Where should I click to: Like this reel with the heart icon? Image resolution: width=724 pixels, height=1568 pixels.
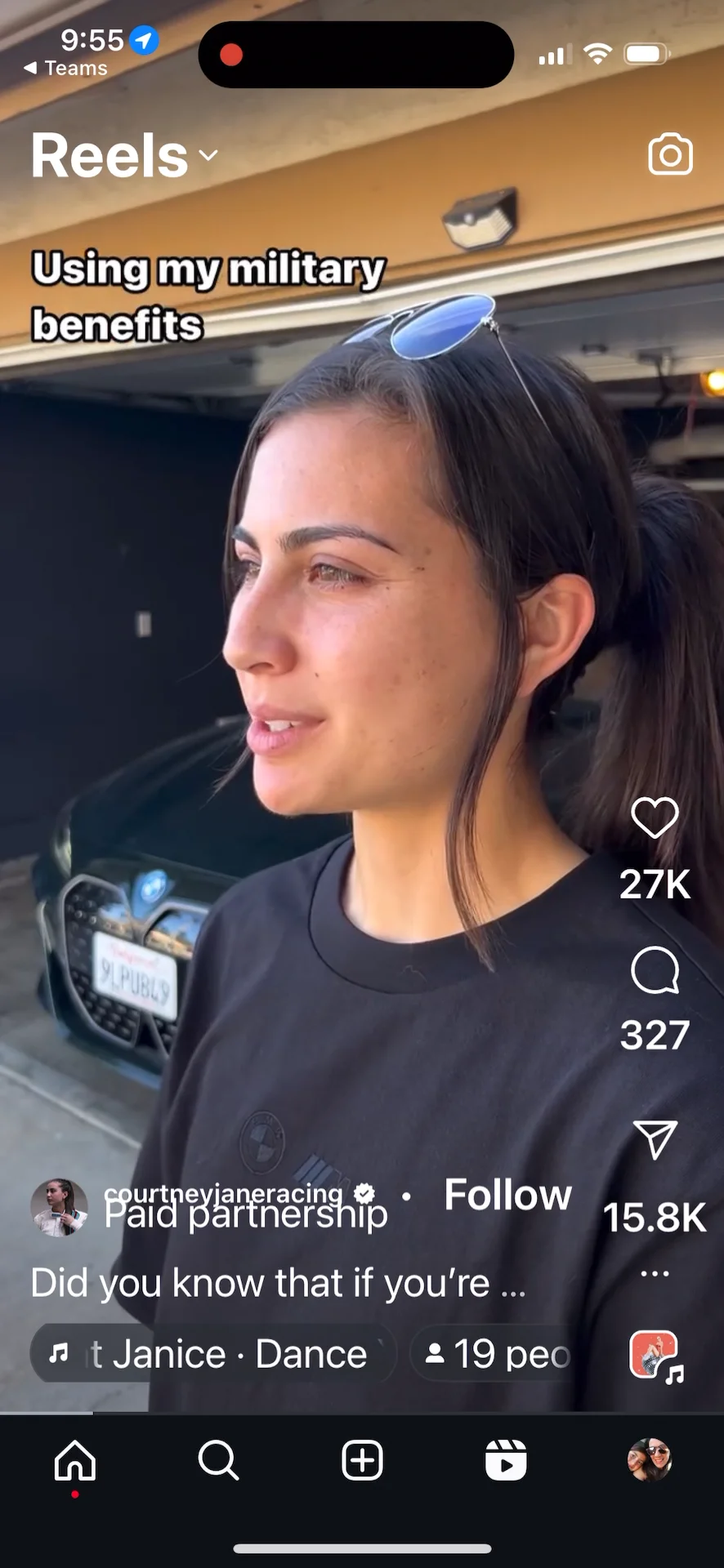pyautogui.click(x=655, y=817)
